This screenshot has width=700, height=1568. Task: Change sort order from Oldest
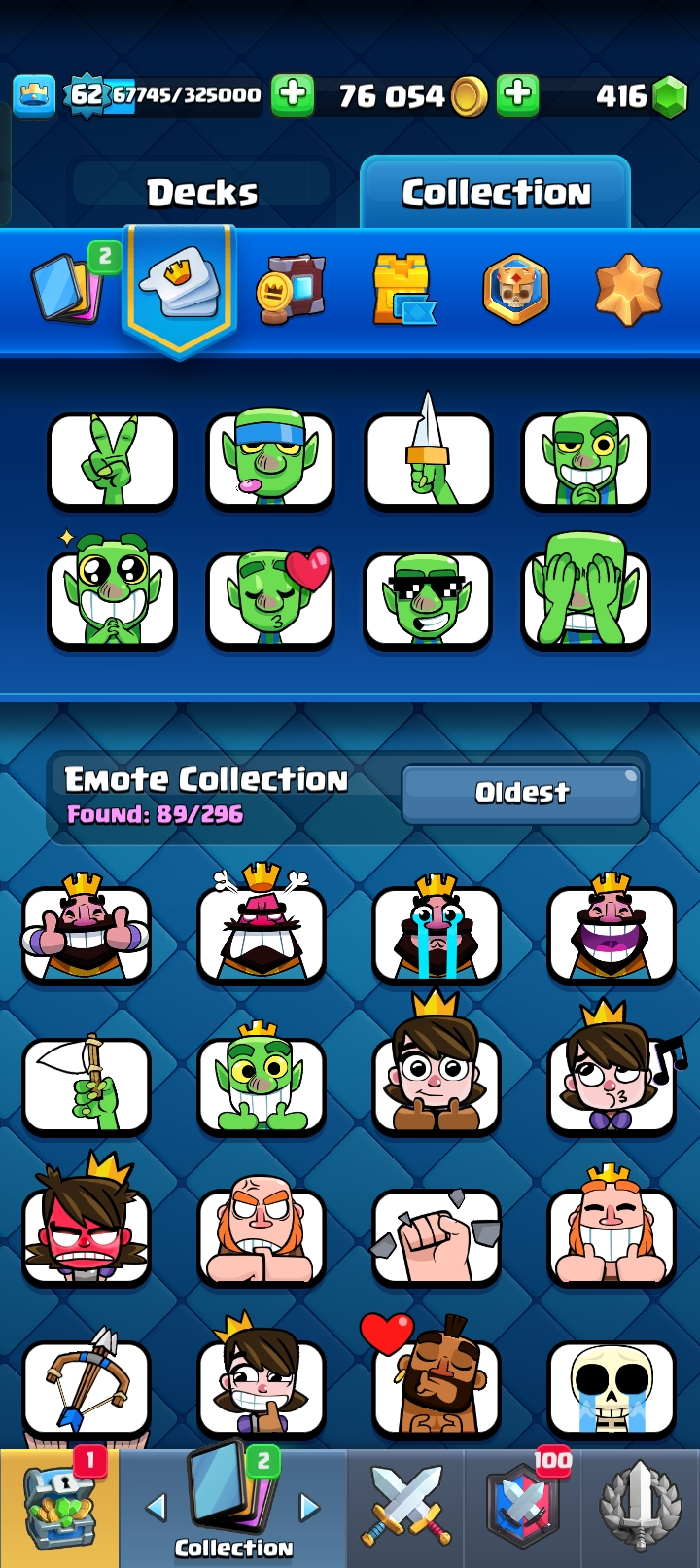[521, 793]
